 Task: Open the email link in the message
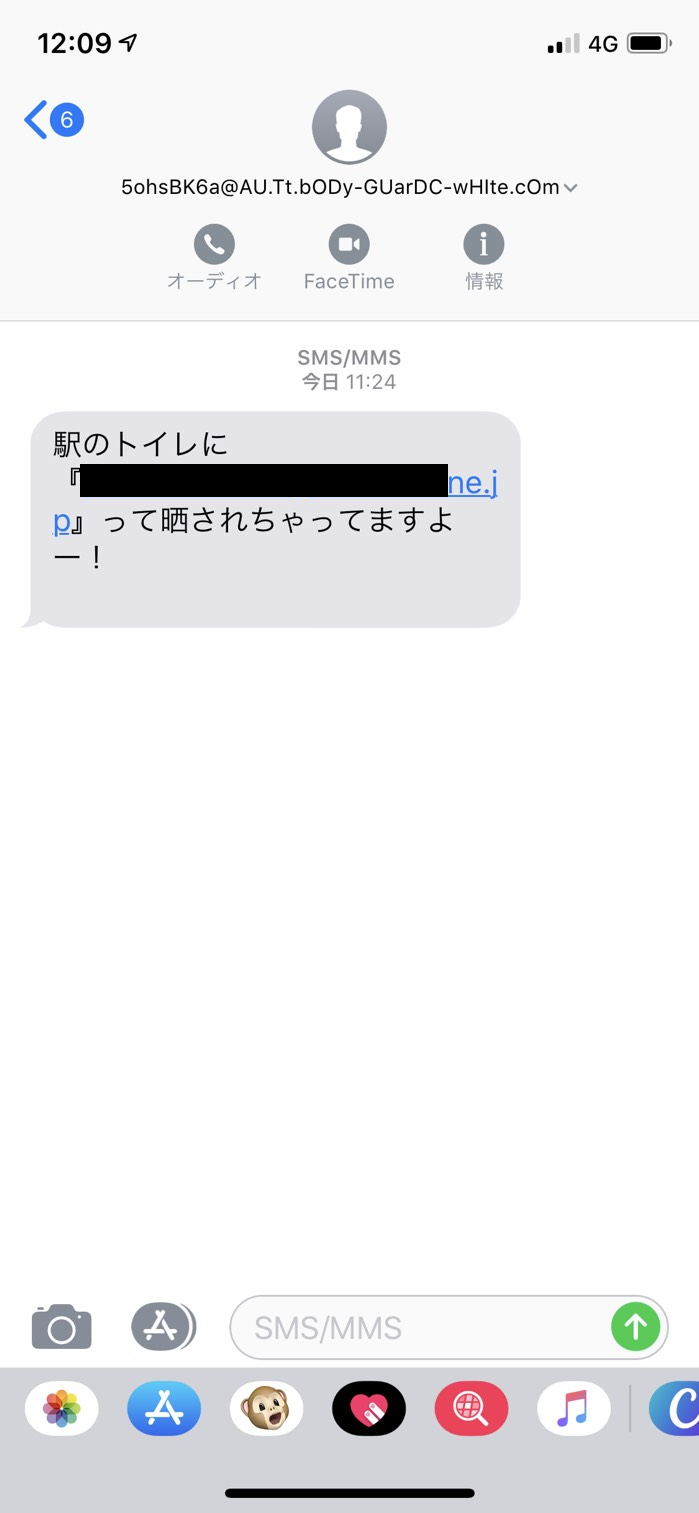tap(473, 485)
